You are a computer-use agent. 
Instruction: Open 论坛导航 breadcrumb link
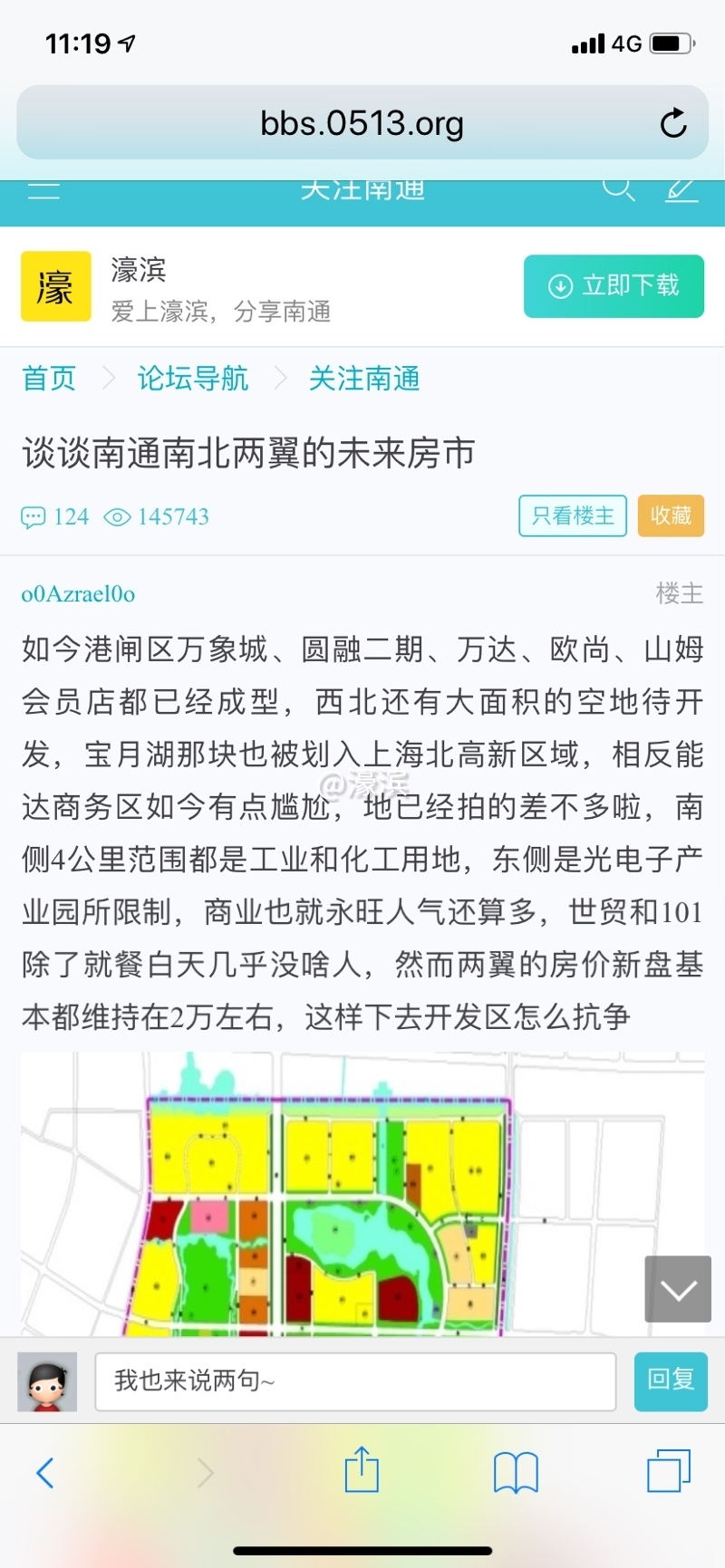192,379
